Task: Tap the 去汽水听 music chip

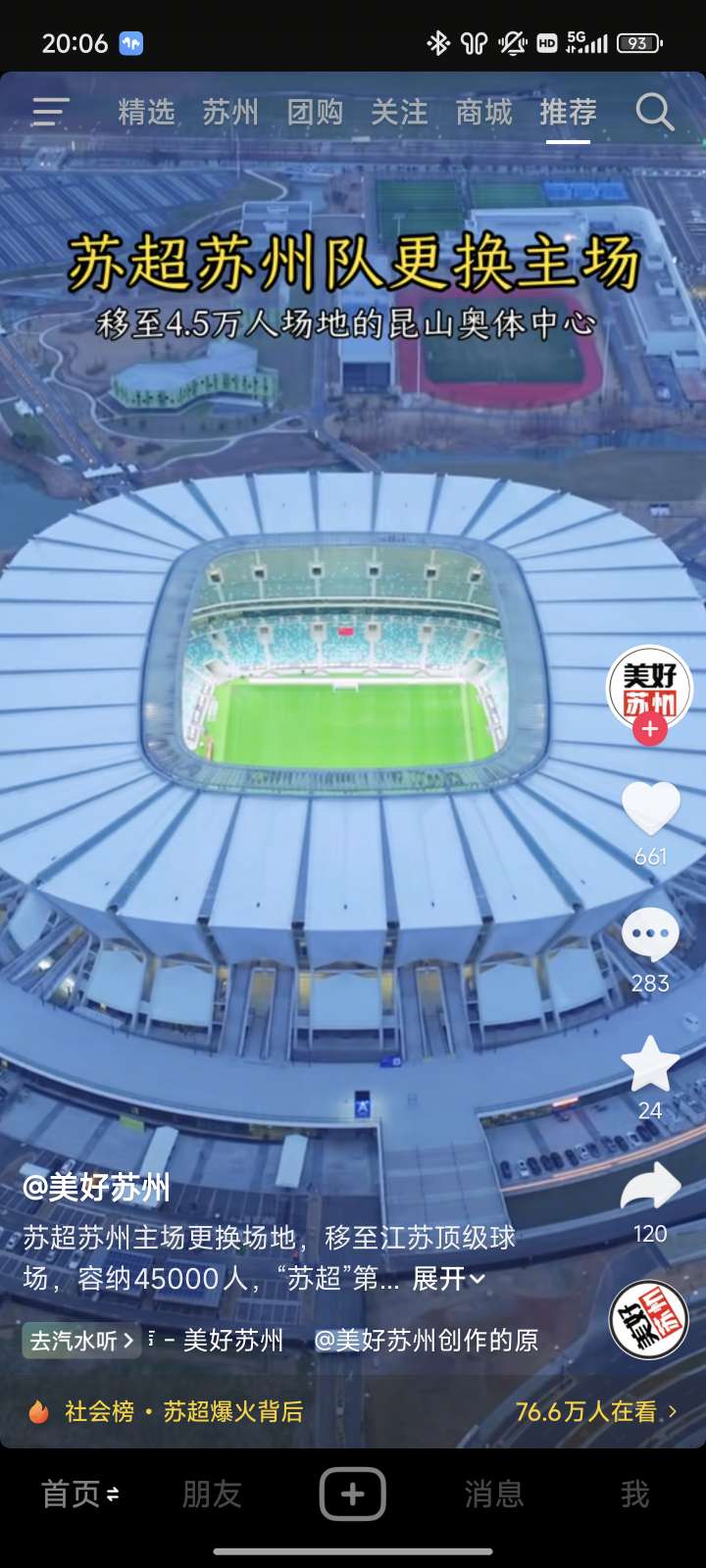Action: 82,1341
